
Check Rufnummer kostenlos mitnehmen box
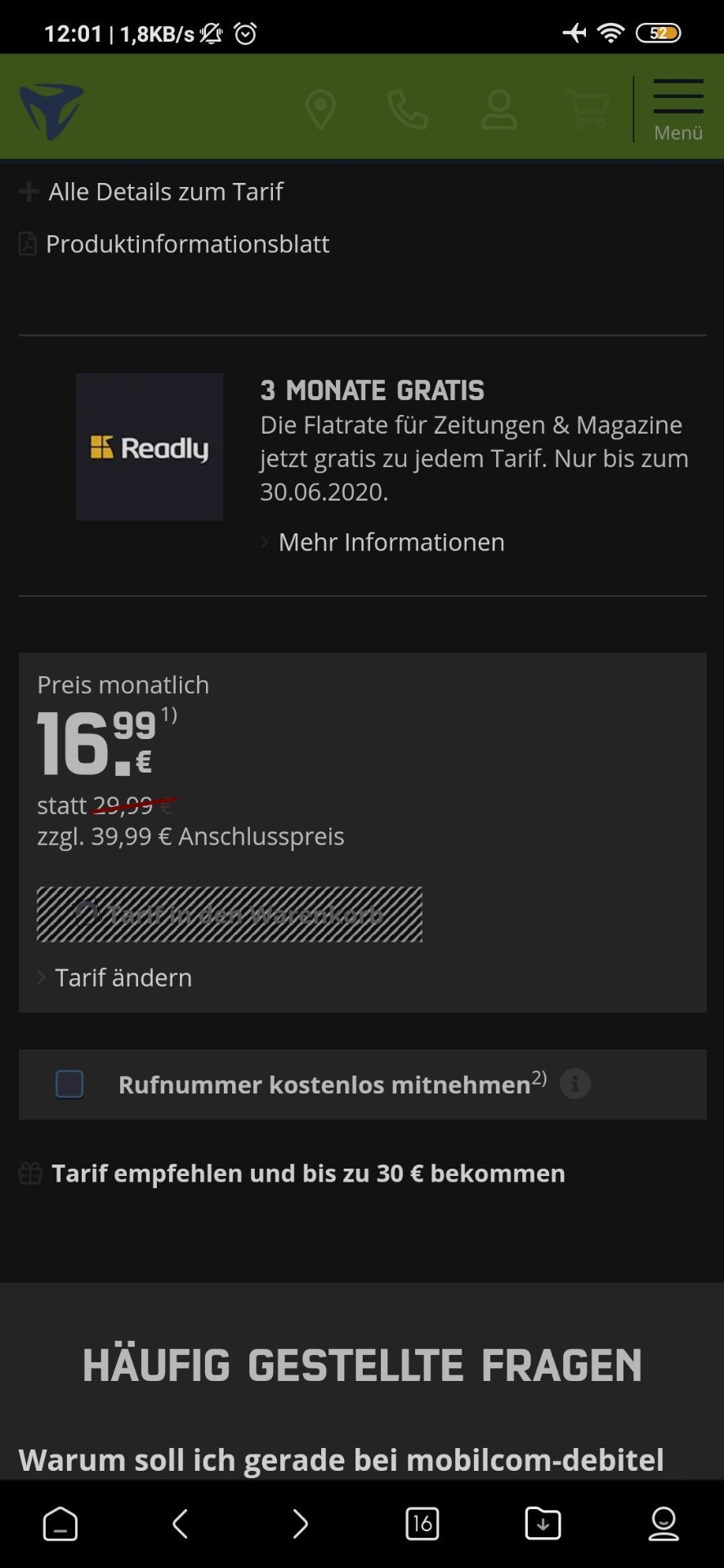pos(69,1085)
